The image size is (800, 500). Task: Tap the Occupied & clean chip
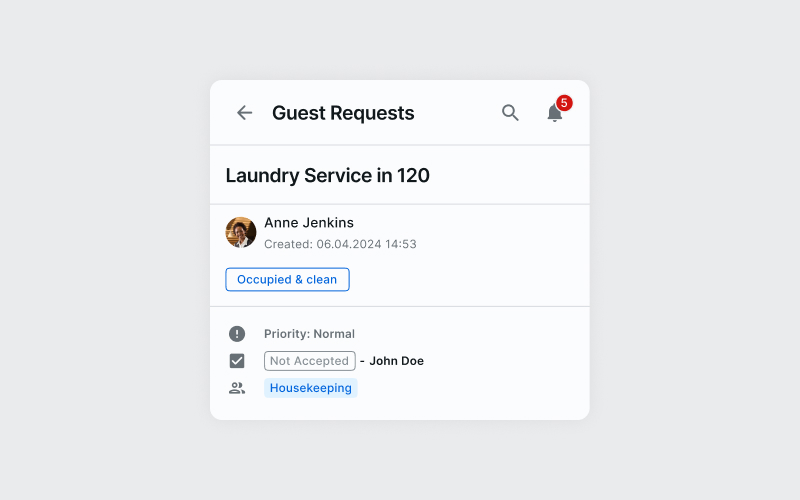pos(287,280)
